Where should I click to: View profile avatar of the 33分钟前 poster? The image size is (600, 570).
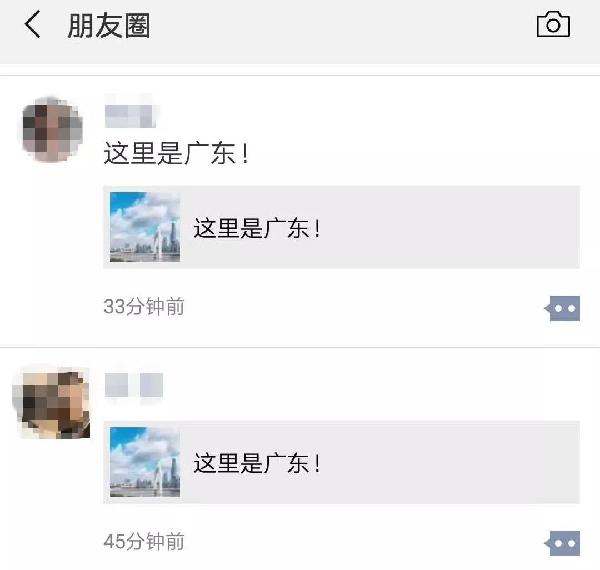[x=52, y=128]
